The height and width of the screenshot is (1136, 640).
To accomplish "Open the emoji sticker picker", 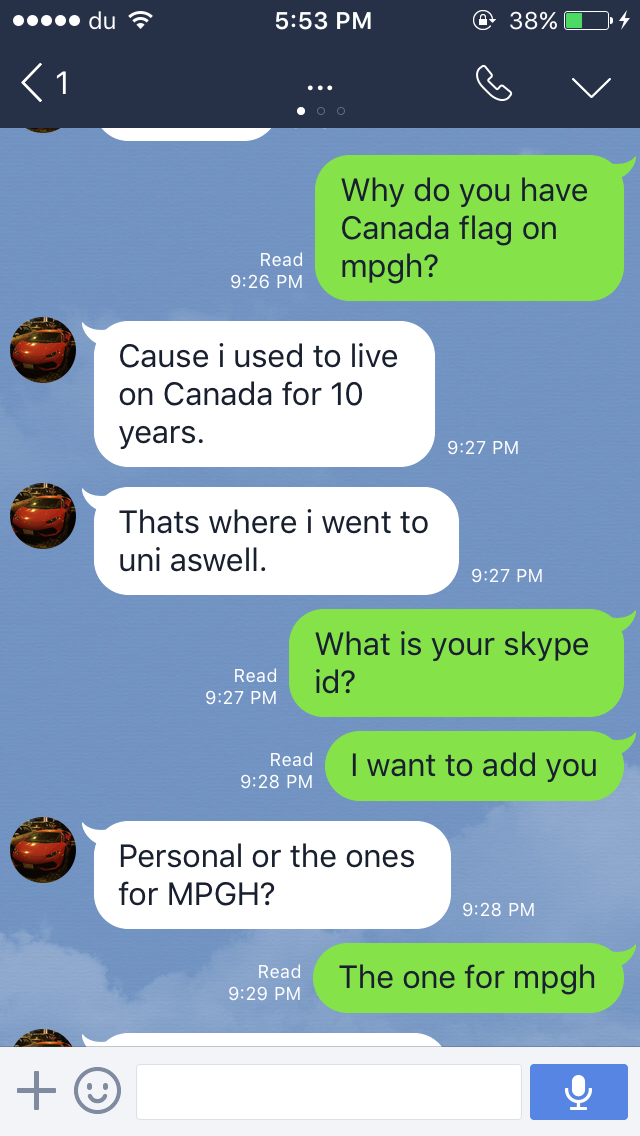I will coord(98,1090).
